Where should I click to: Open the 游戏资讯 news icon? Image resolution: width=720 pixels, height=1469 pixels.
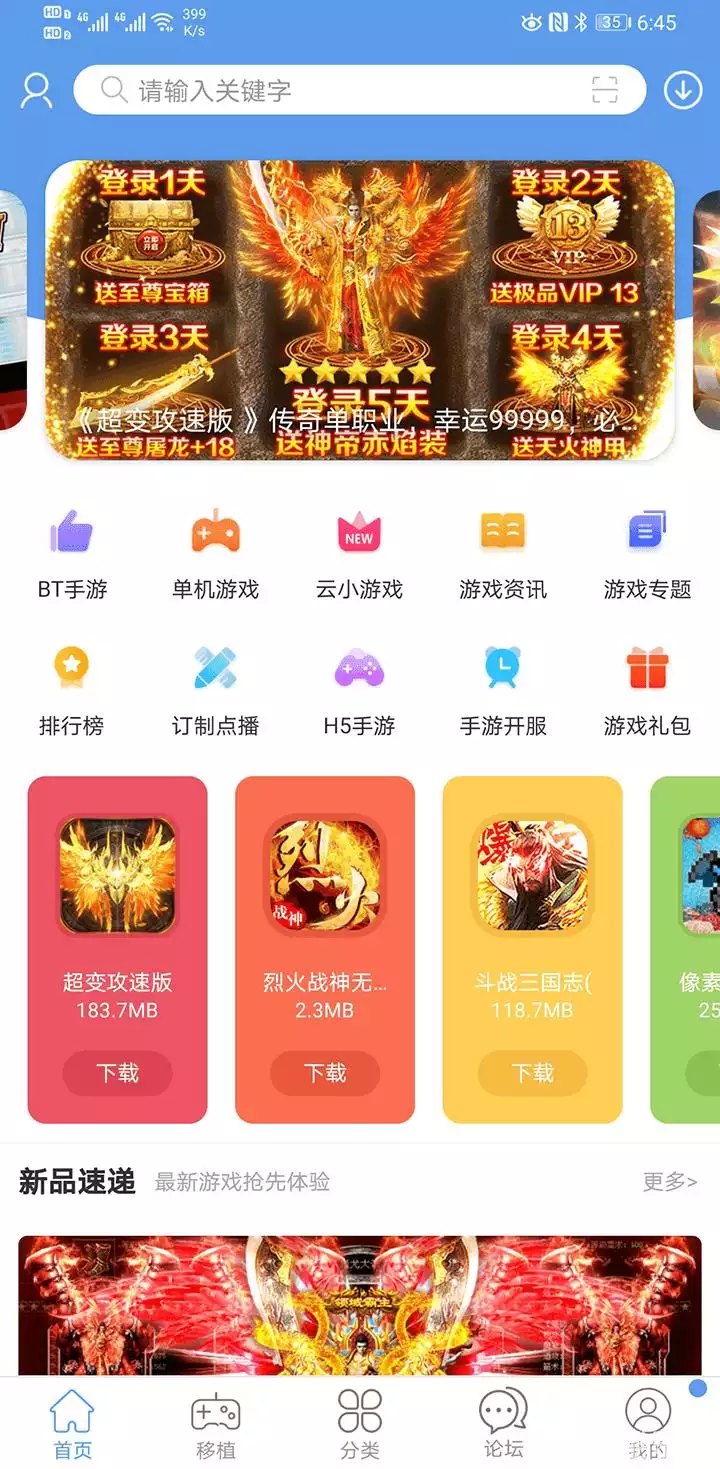pos(501,535)
